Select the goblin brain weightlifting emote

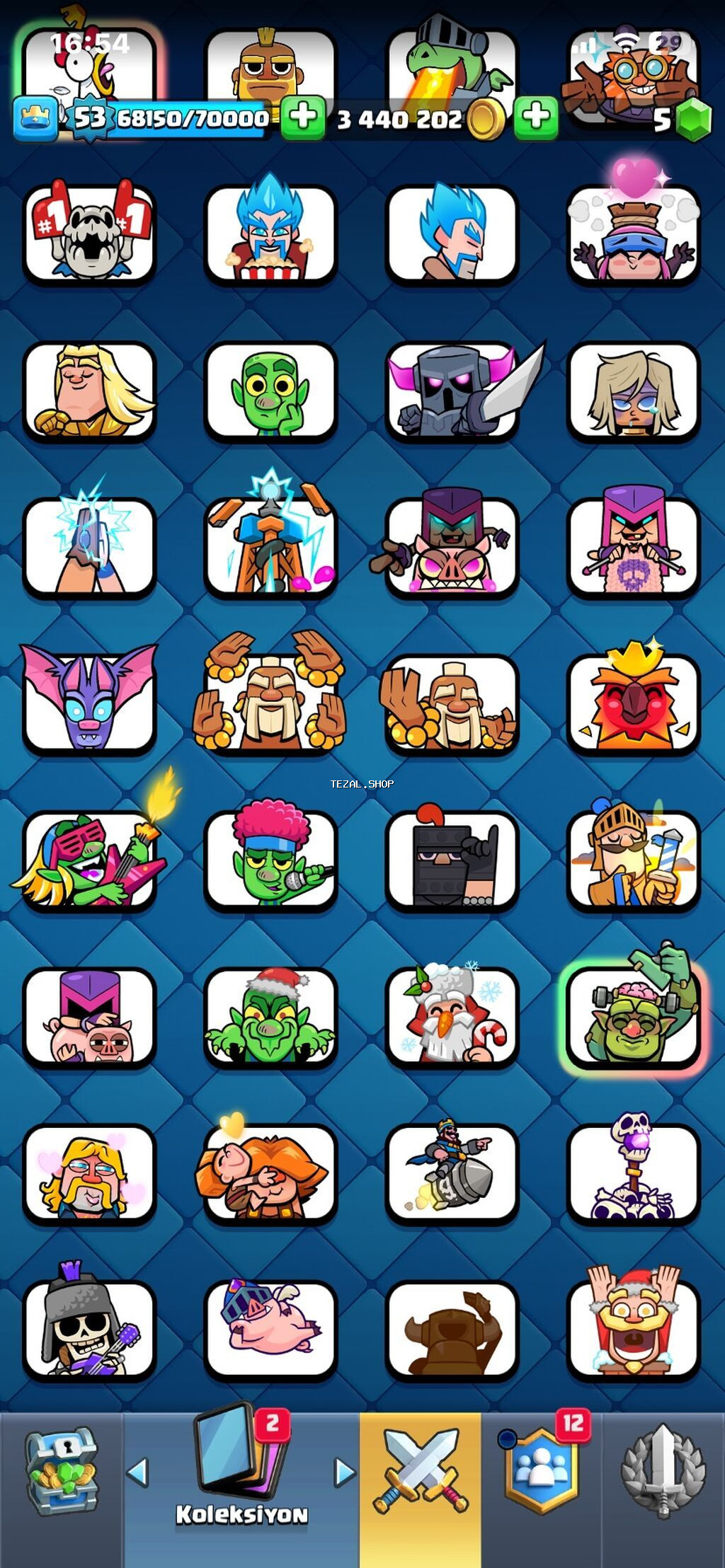point(633,1016)
